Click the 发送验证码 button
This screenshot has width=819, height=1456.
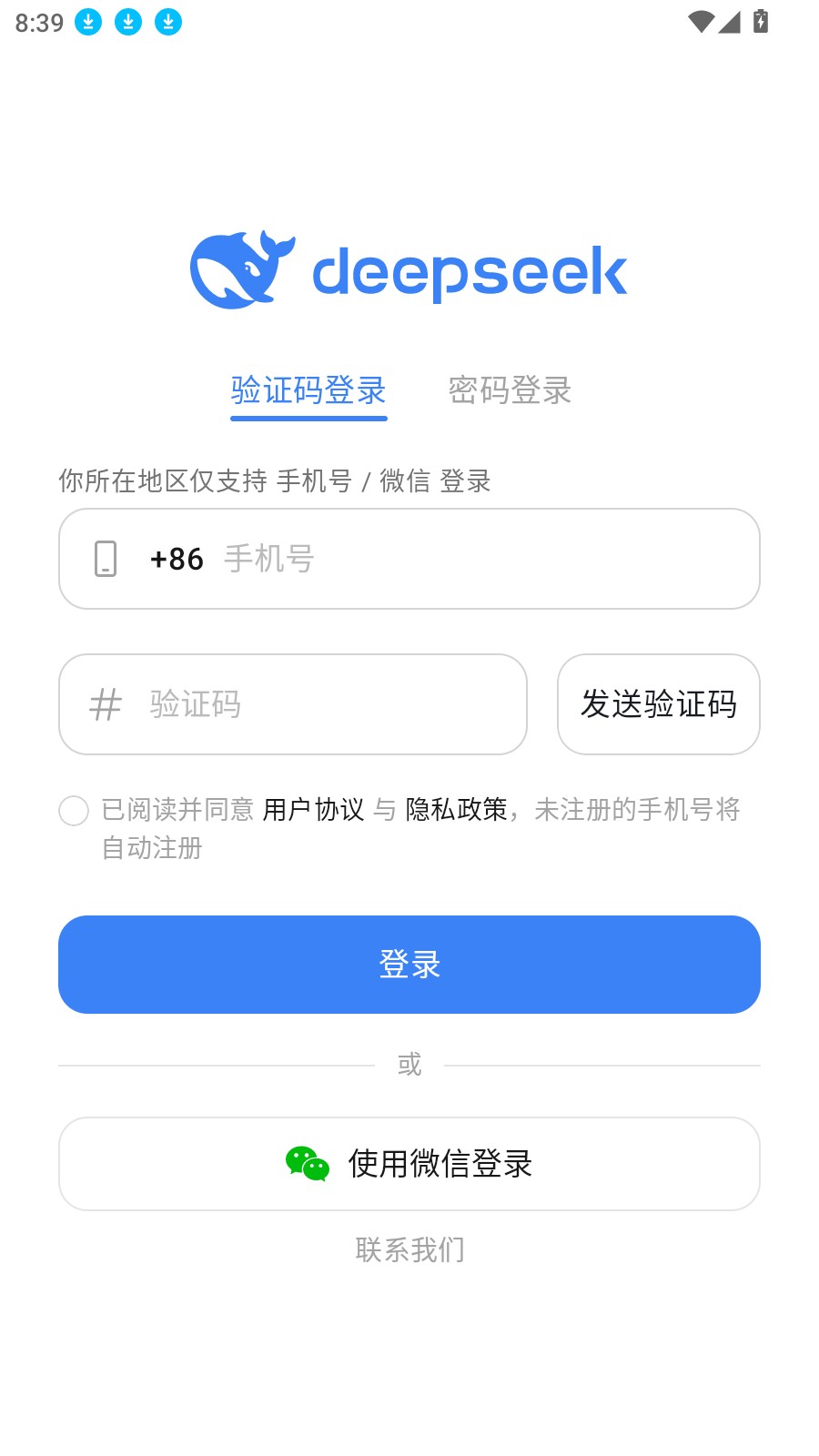[x=658, y=704]
